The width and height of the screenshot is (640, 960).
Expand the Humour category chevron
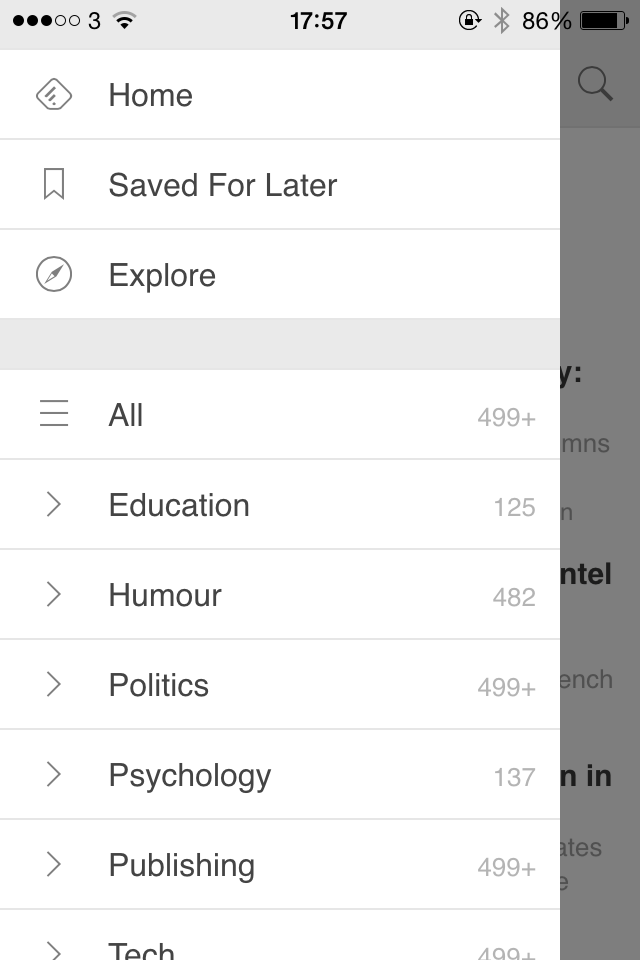54,595
